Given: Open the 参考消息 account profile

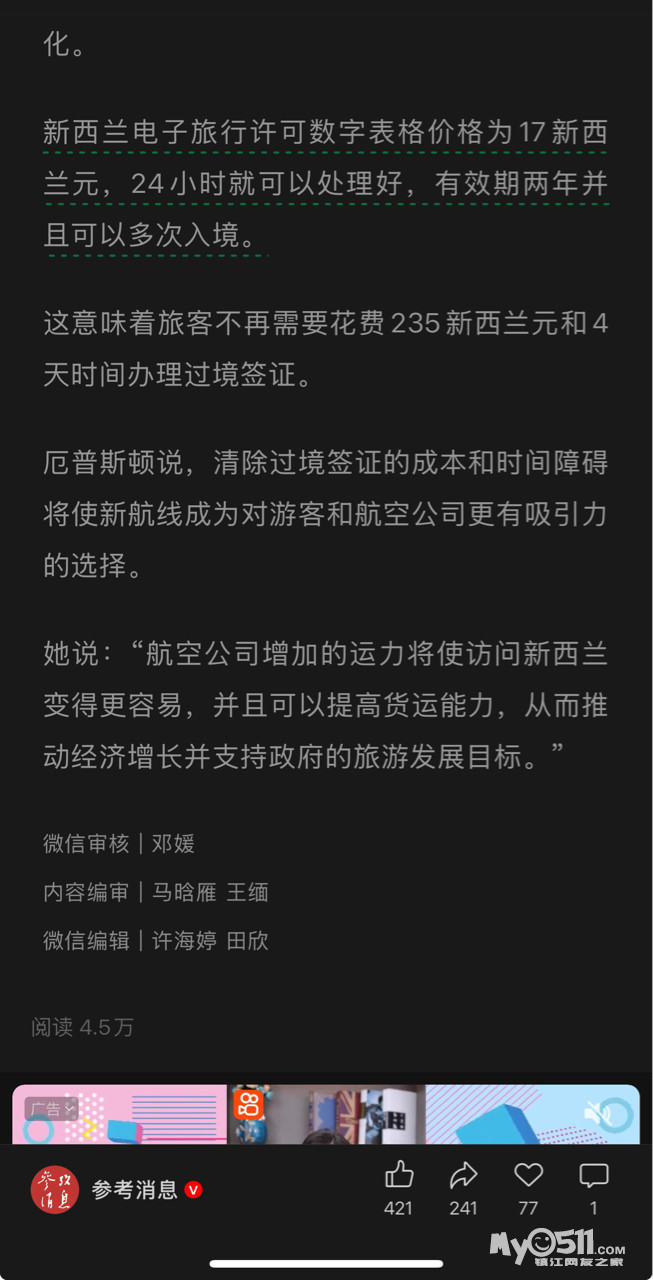Looking at the screenshot, I should [x=117, y=1189].
